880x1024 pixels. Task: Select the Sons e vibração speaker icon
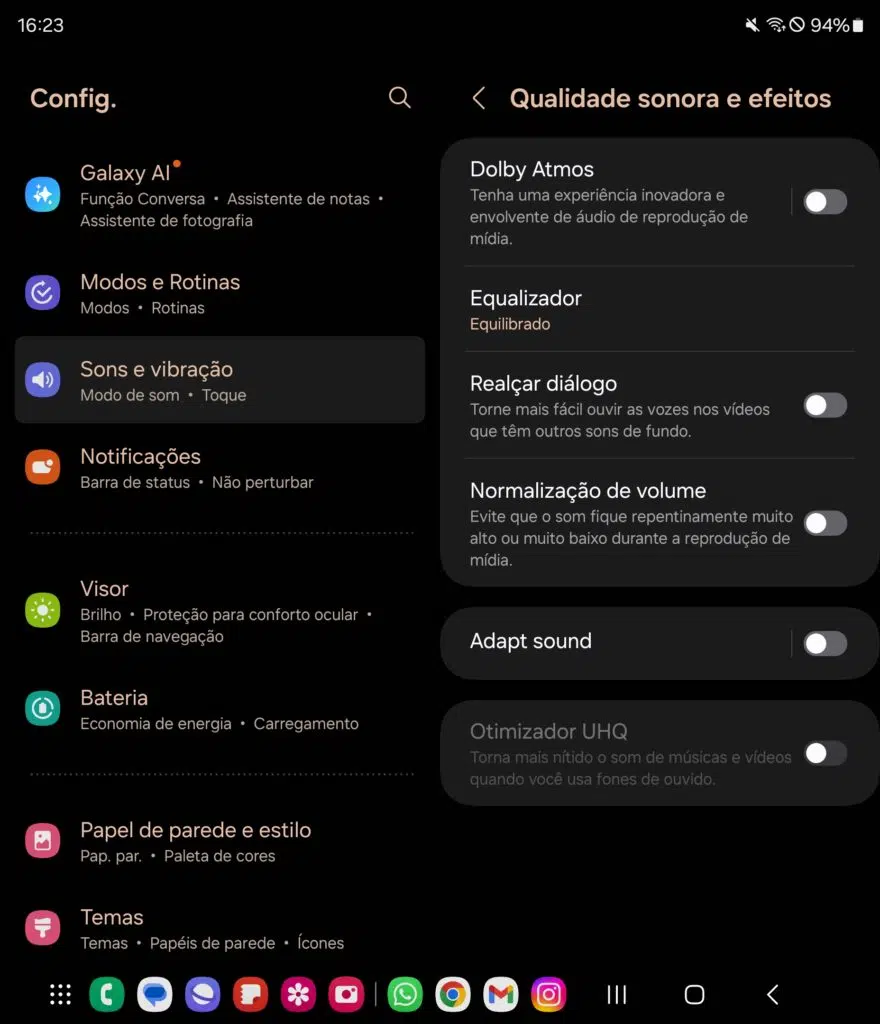[42, 380]
